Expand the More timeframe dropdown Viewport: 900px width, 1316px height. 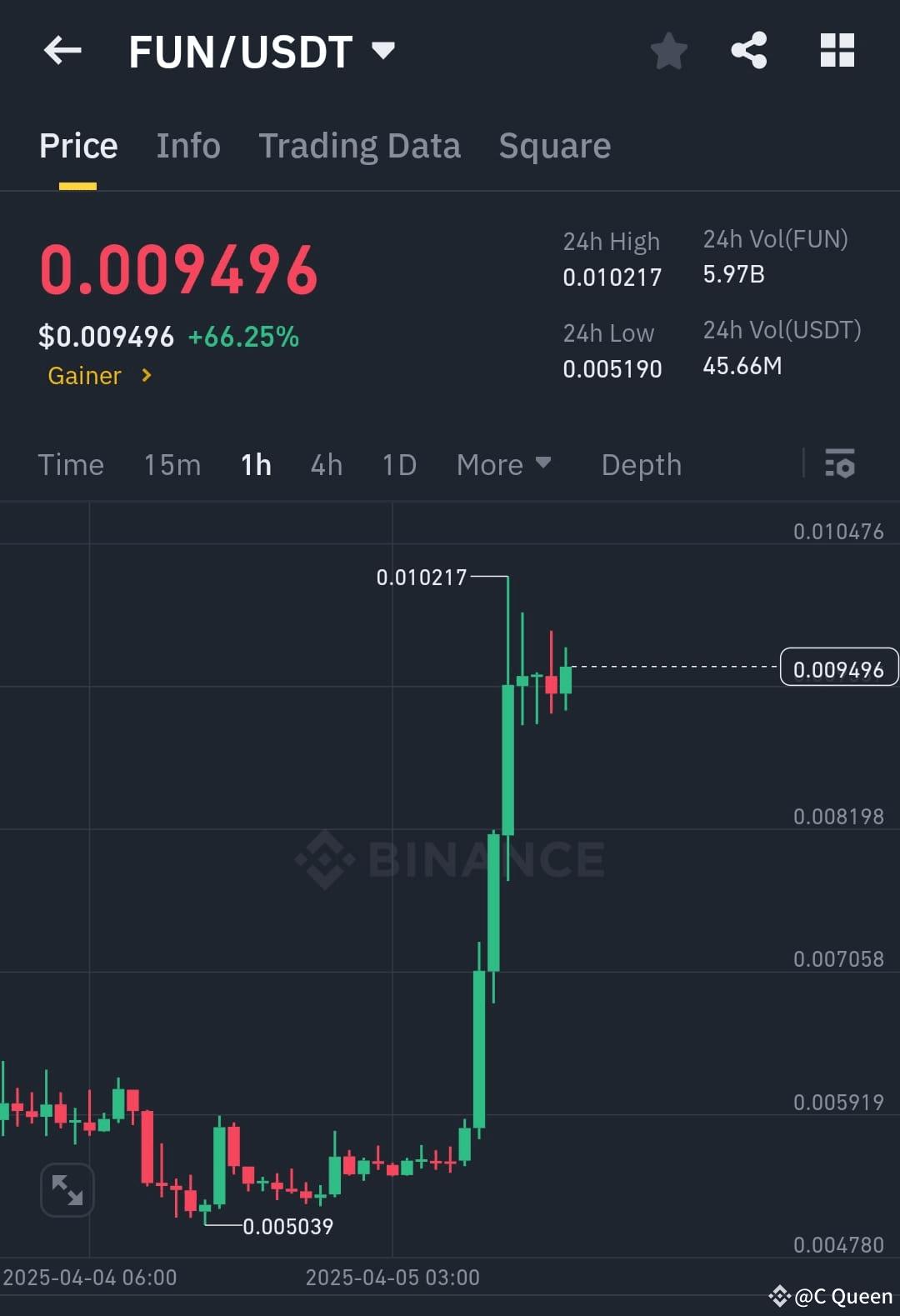tap(504, 465)
